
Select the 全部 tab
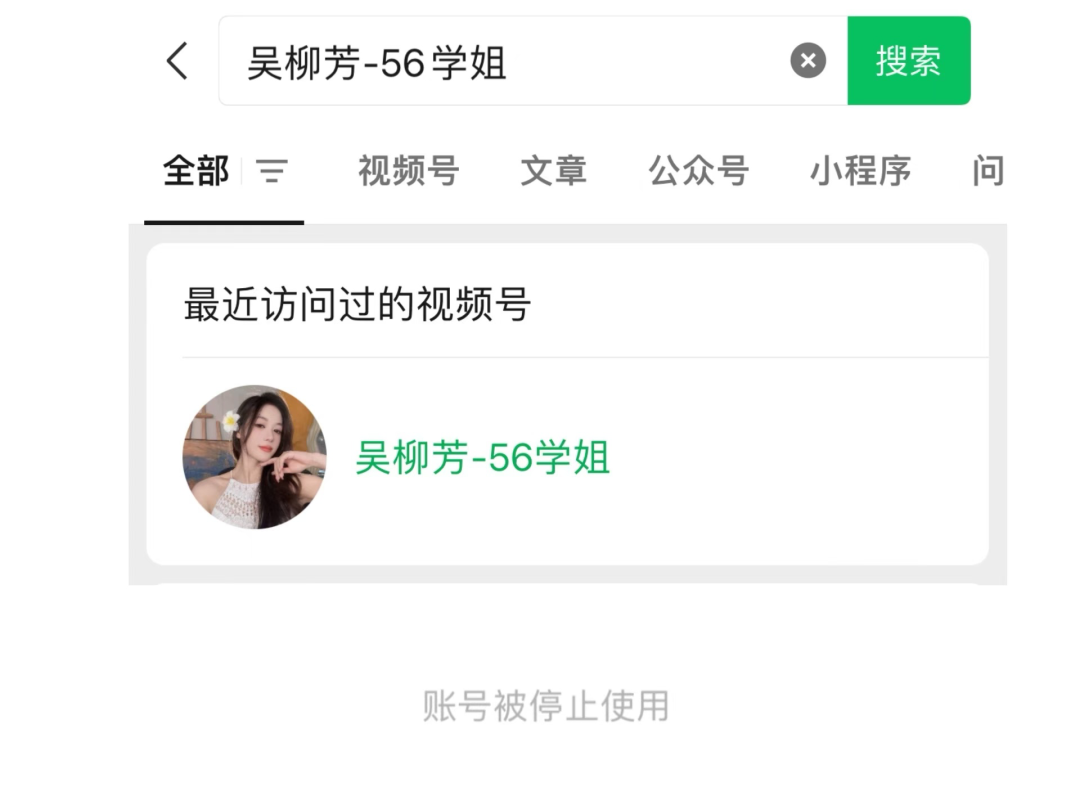196,172
